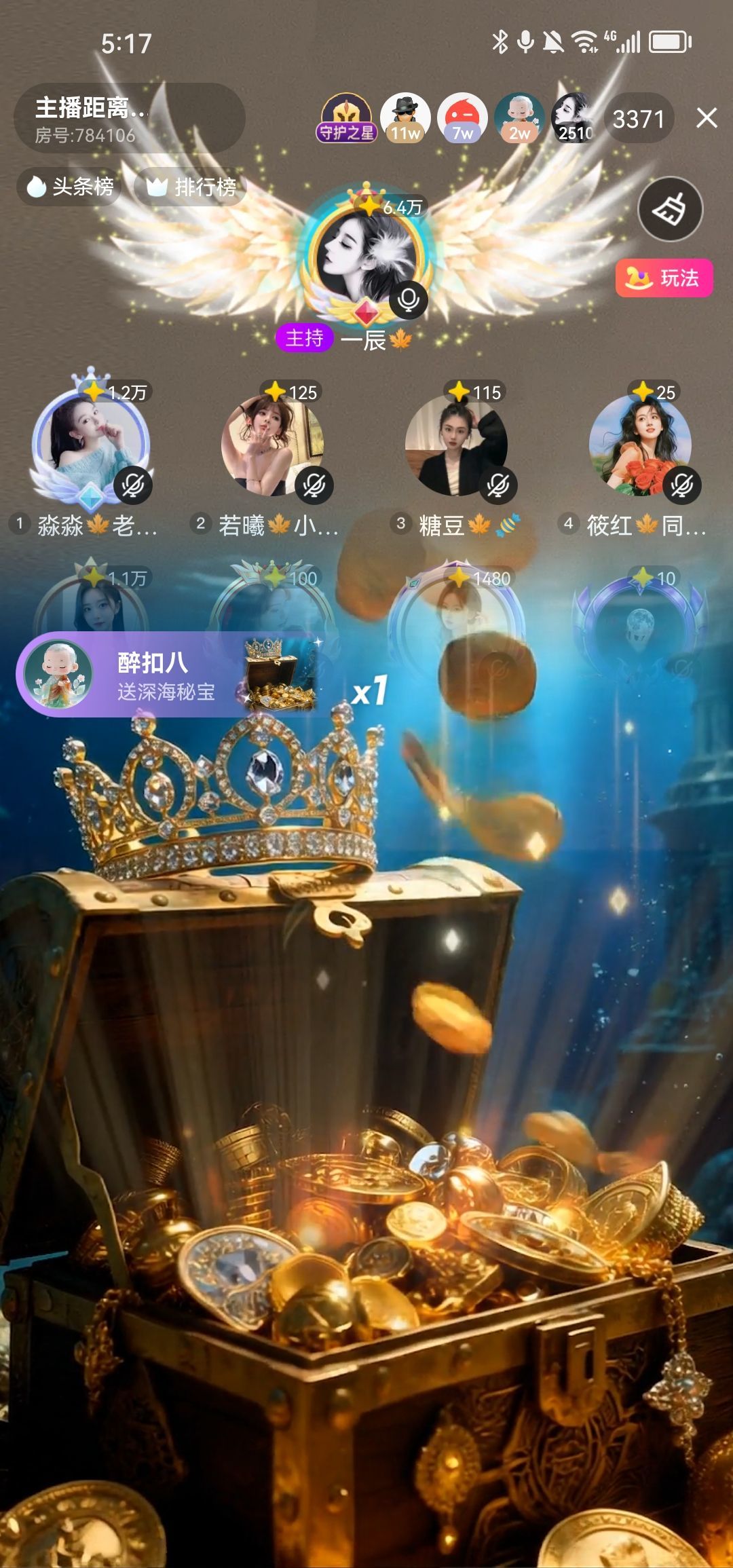Open the room info 主播距离 header

point(128,118)
